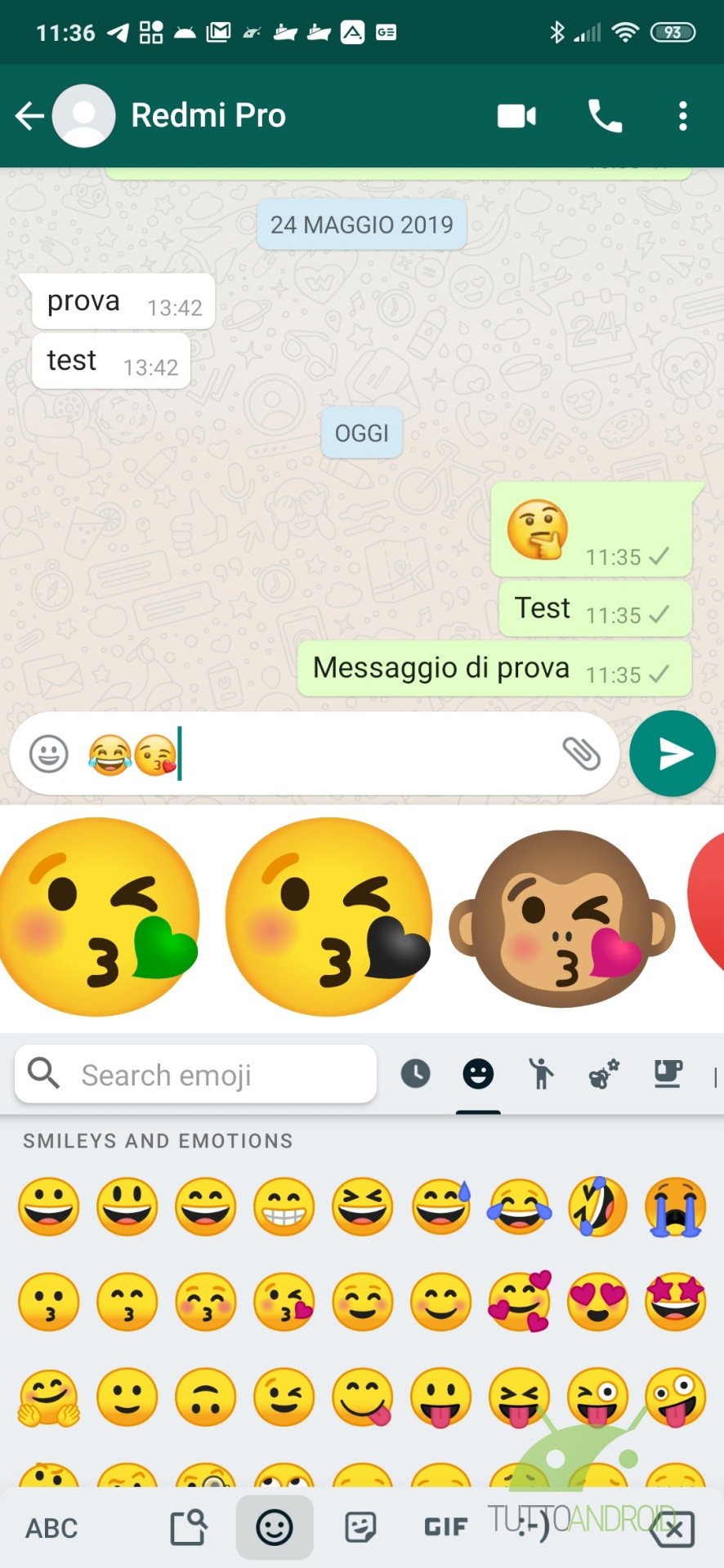Send the message with the green arrow
The width and height of the screenshot is (724, 1568).
point(673,754)
